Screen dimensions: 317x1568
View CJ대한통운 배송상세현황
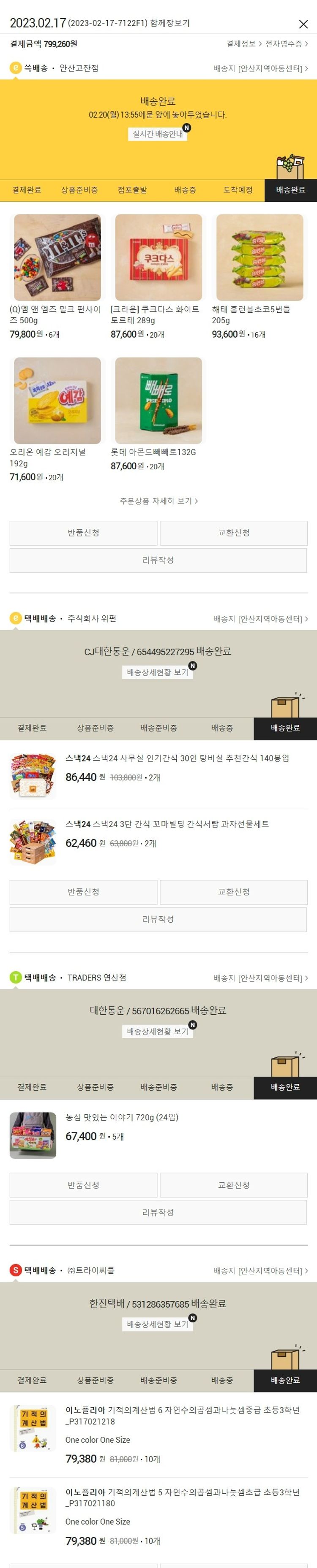click(x=158, y=673)
